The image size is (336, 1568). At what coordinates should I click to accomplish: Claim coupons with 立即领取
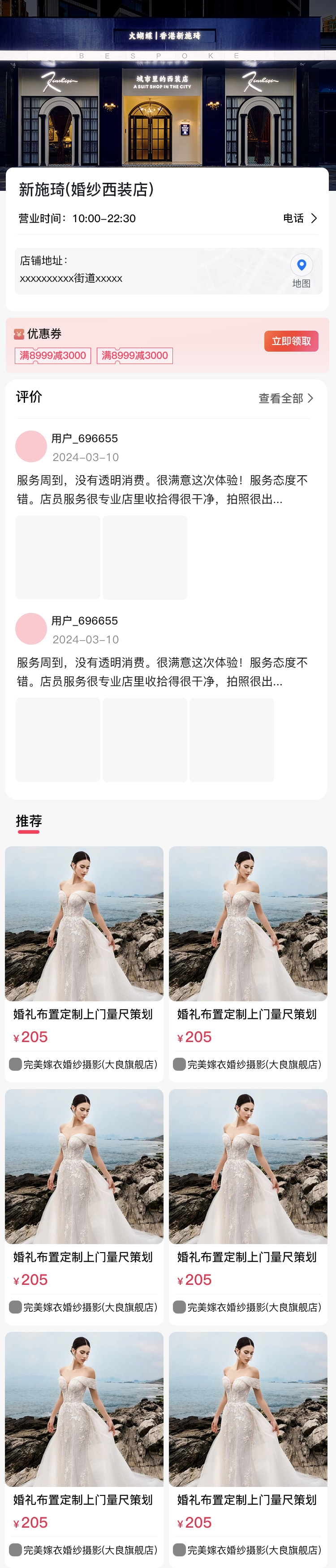pyautogui.click(x=291, y=341)
